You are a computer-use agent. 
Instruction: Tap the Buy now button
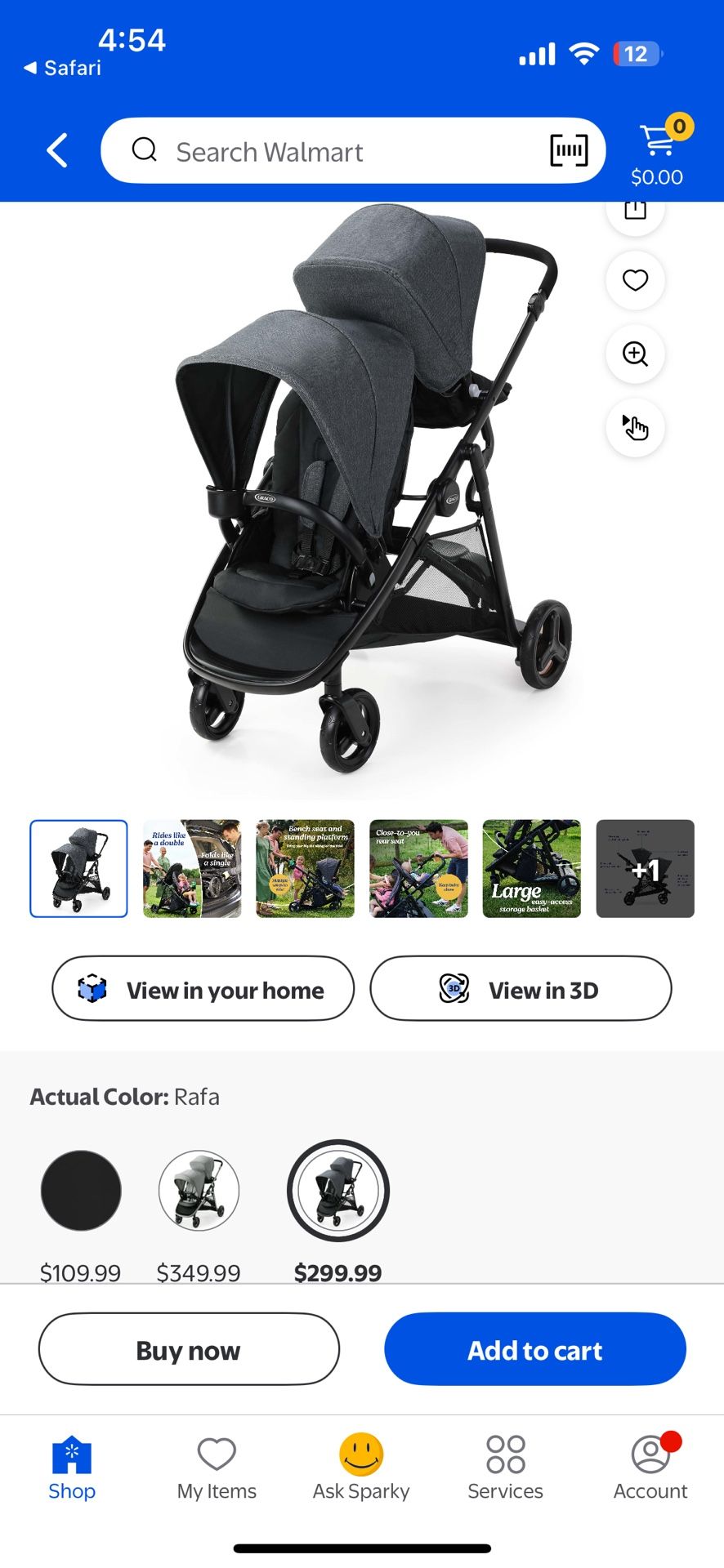click(x=188, y=1349)
